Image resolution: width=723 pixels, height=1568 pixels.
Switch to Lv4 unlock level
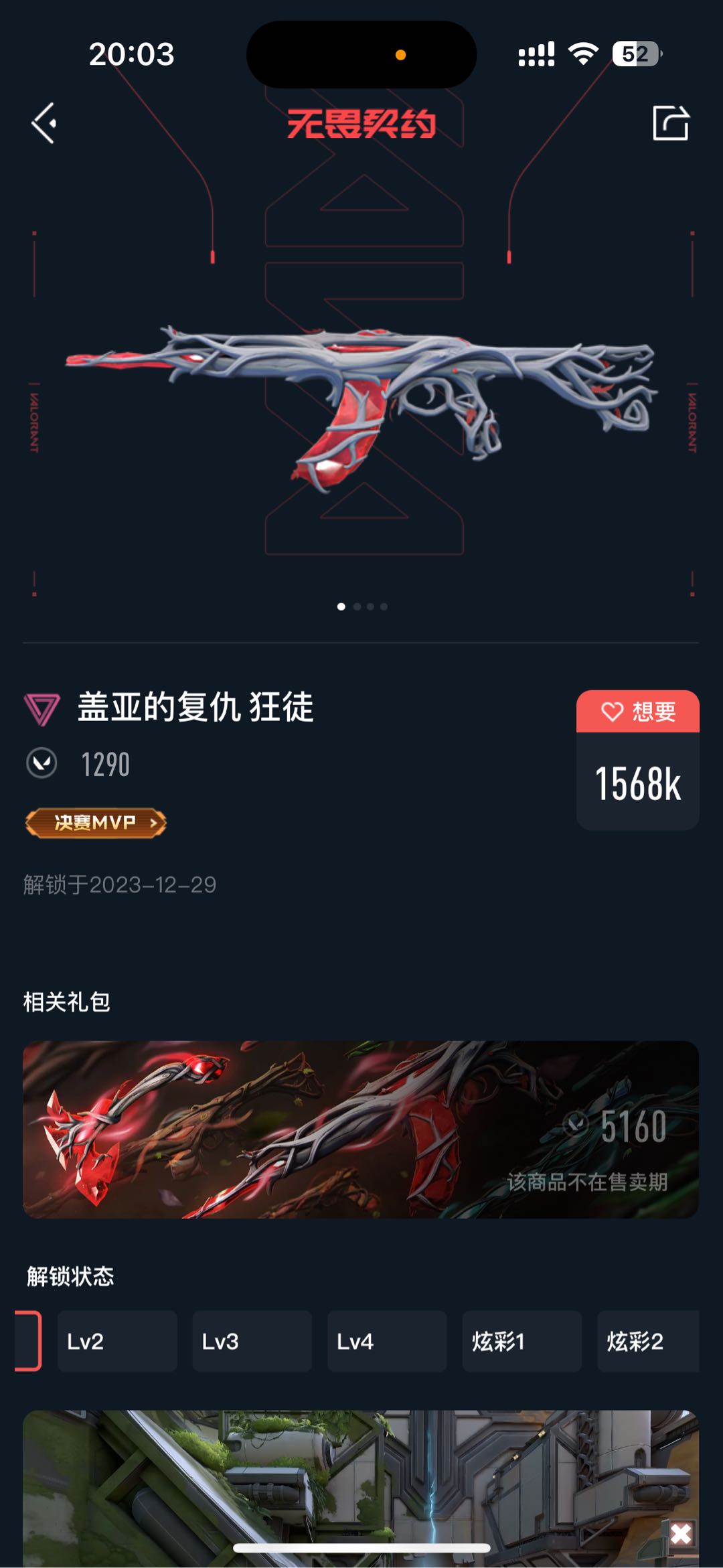click(387, 1342)
